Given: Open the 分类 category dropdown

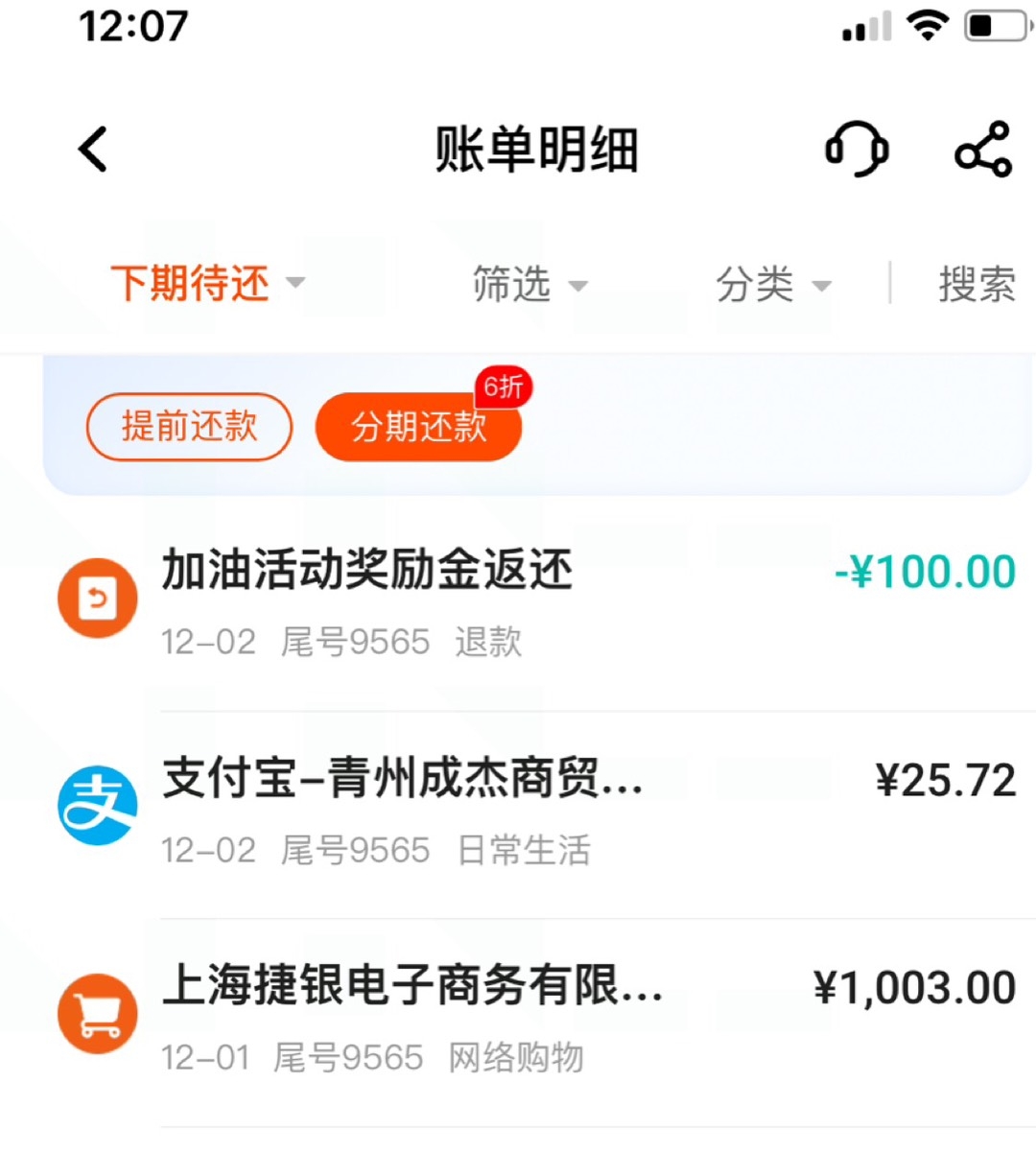Looking at the screenshot, I should pyautogui.click(x=772, y=284).
